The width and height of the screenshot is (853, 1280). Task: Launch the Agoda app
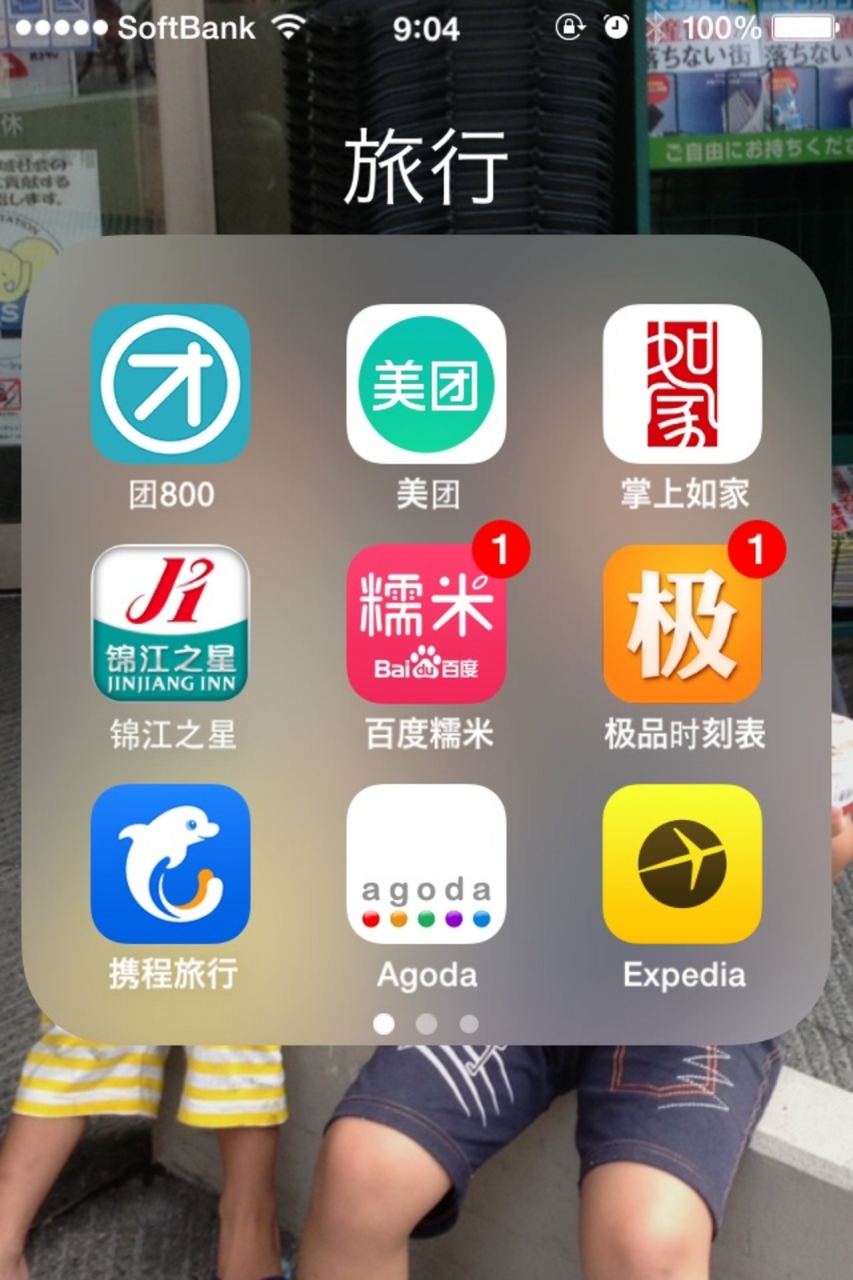(426, 863)
